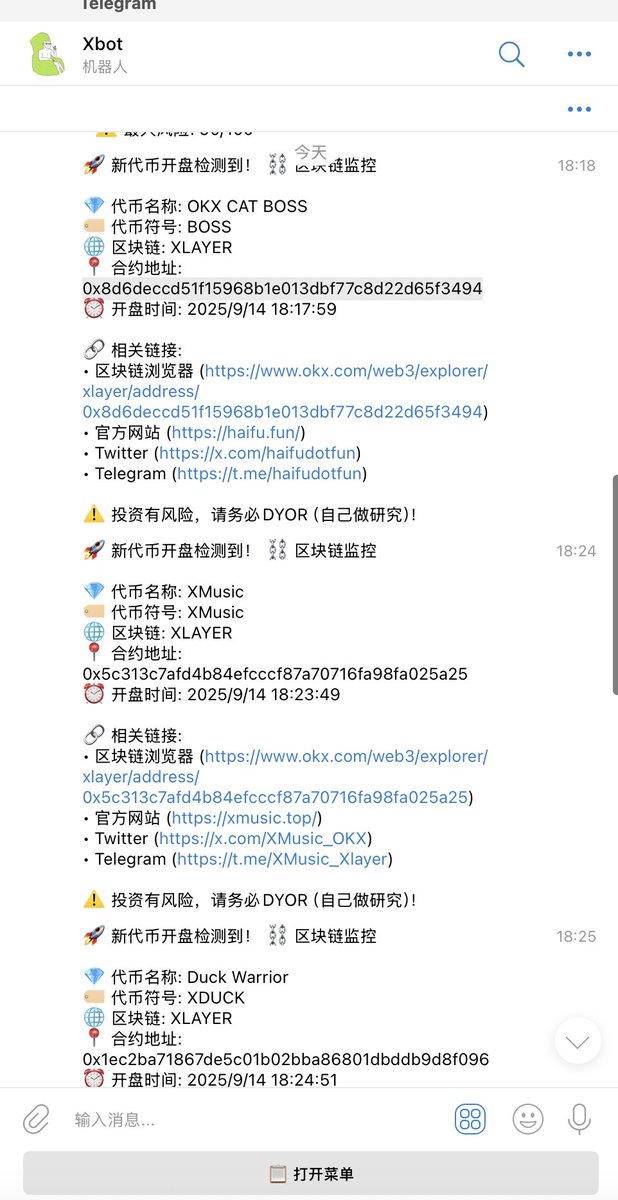618x1200 pixels.
Task: Open the t.me/XMusic_Xlayer Telegram link
Action: point(282,859)
